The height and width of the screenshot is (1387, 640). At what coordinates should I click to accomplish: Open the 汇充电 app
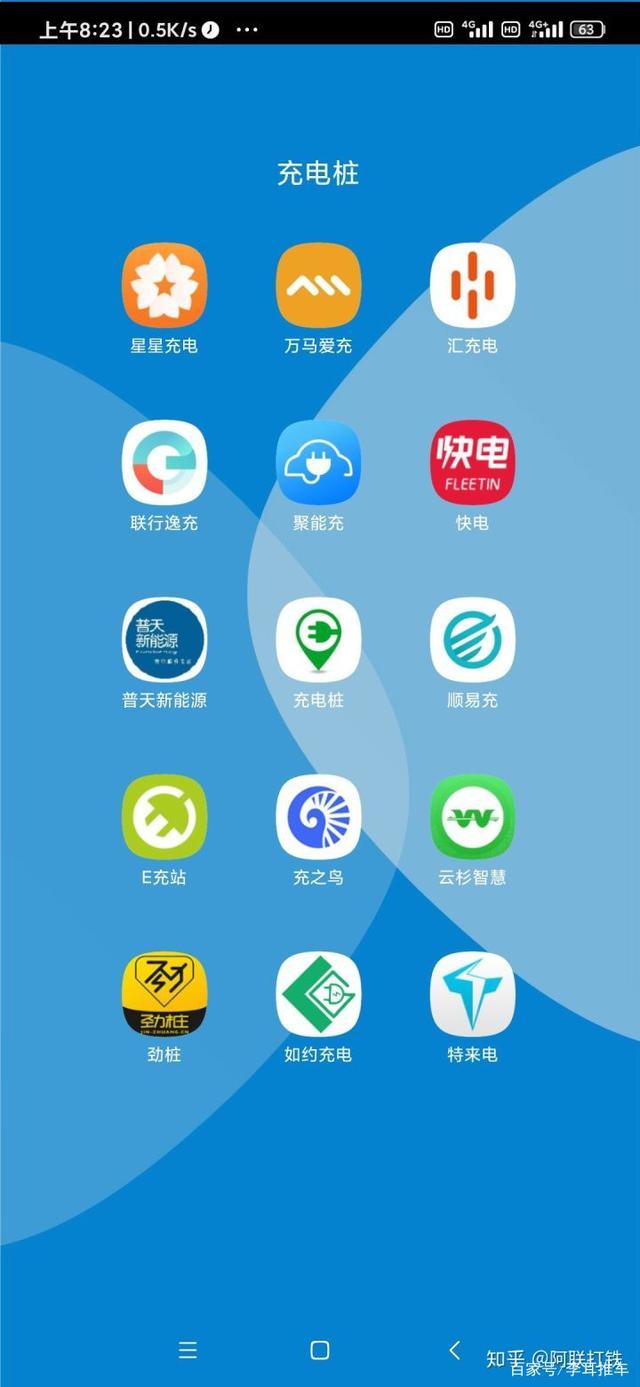point(472,285)
